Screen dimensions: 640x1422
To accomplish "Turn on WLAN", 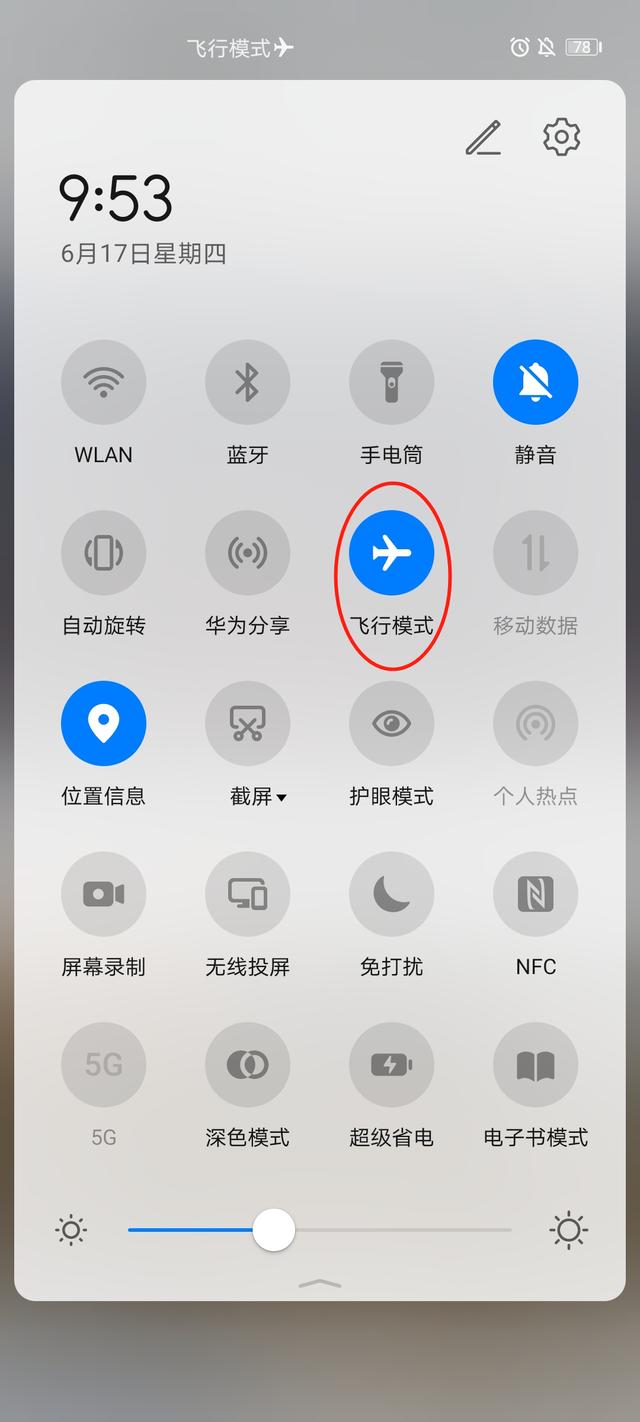I will click(x=104, y=382).
